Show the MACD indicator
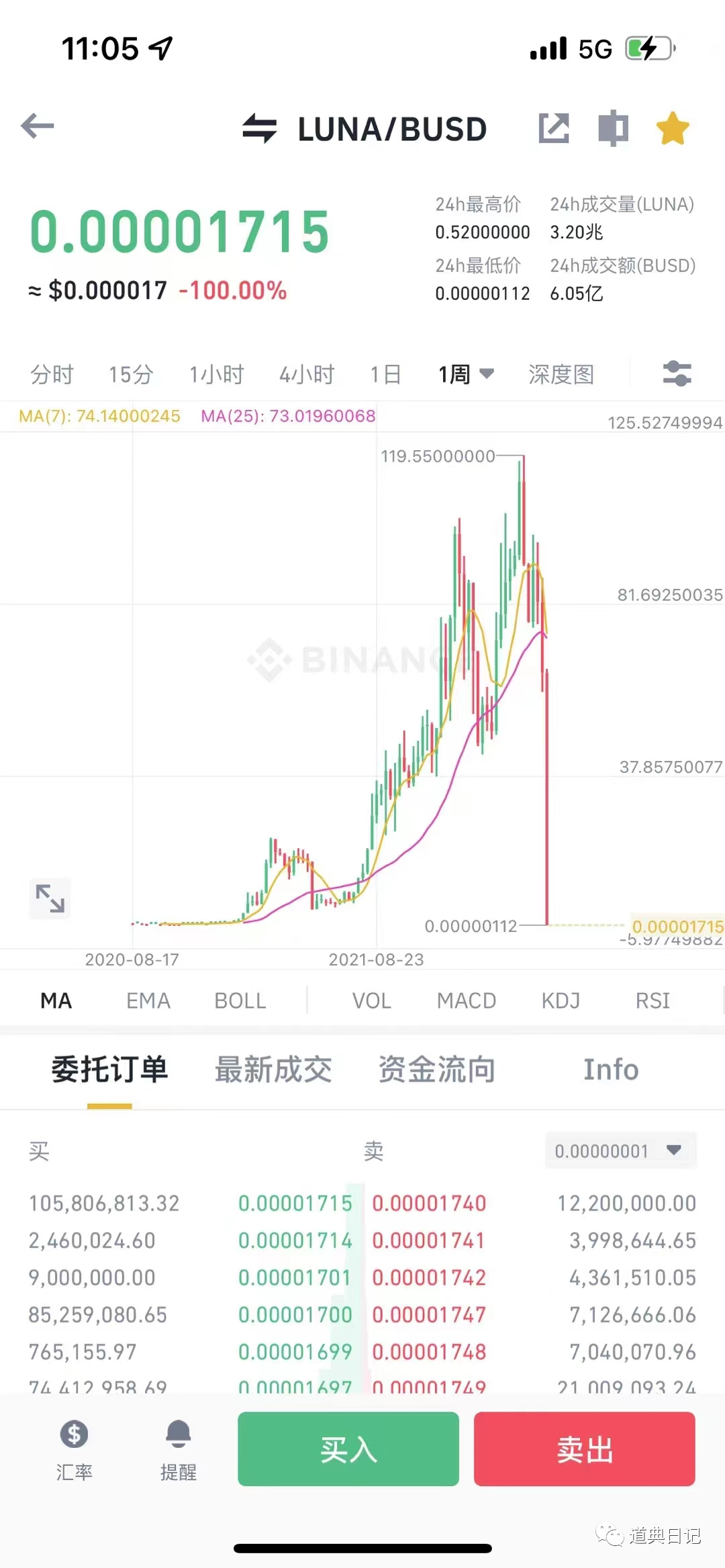The image size is (725, 1568). (x=466, y=1000)
